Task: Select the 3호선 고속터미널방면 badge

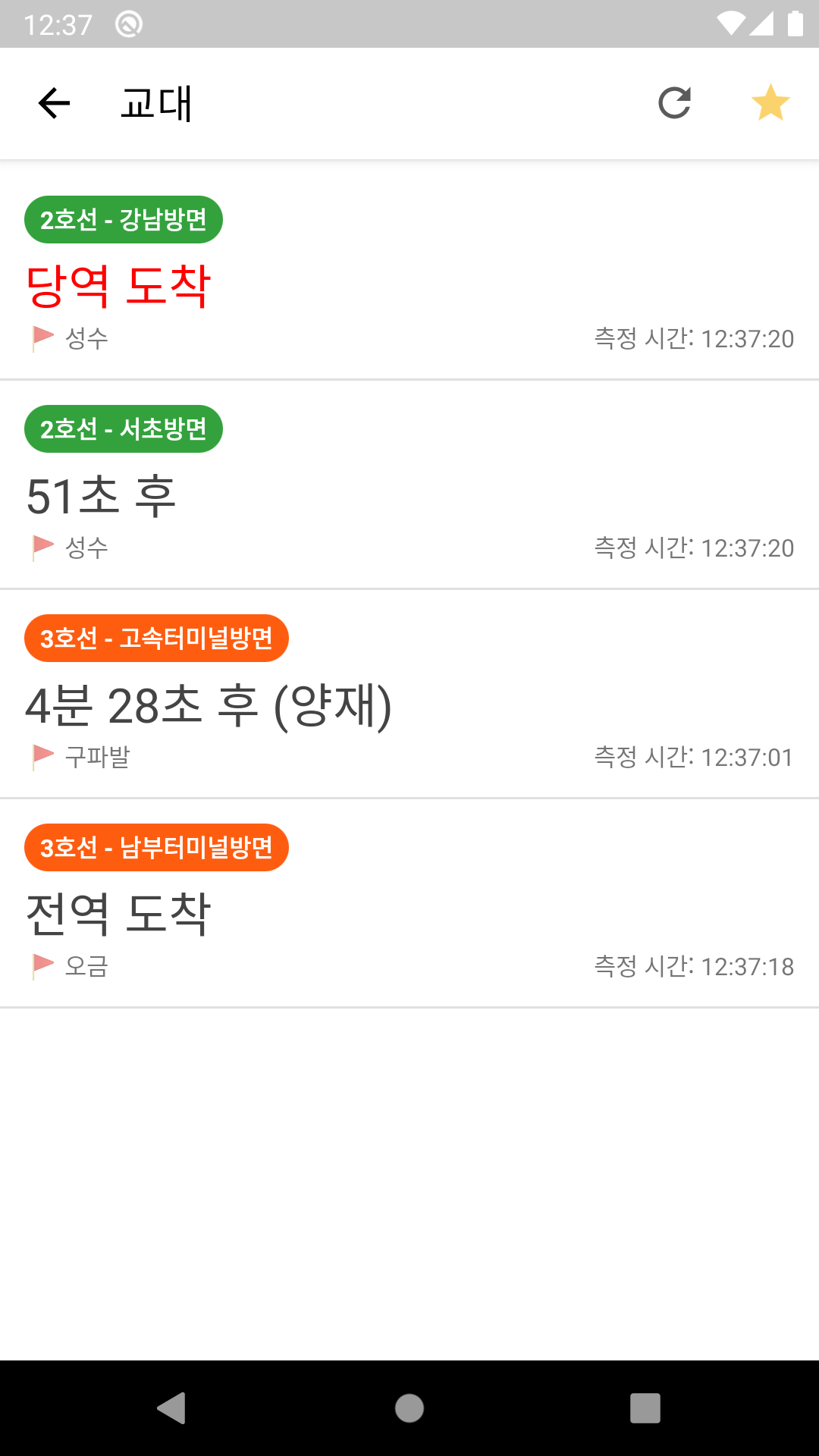Action: (x=156, y=639)
